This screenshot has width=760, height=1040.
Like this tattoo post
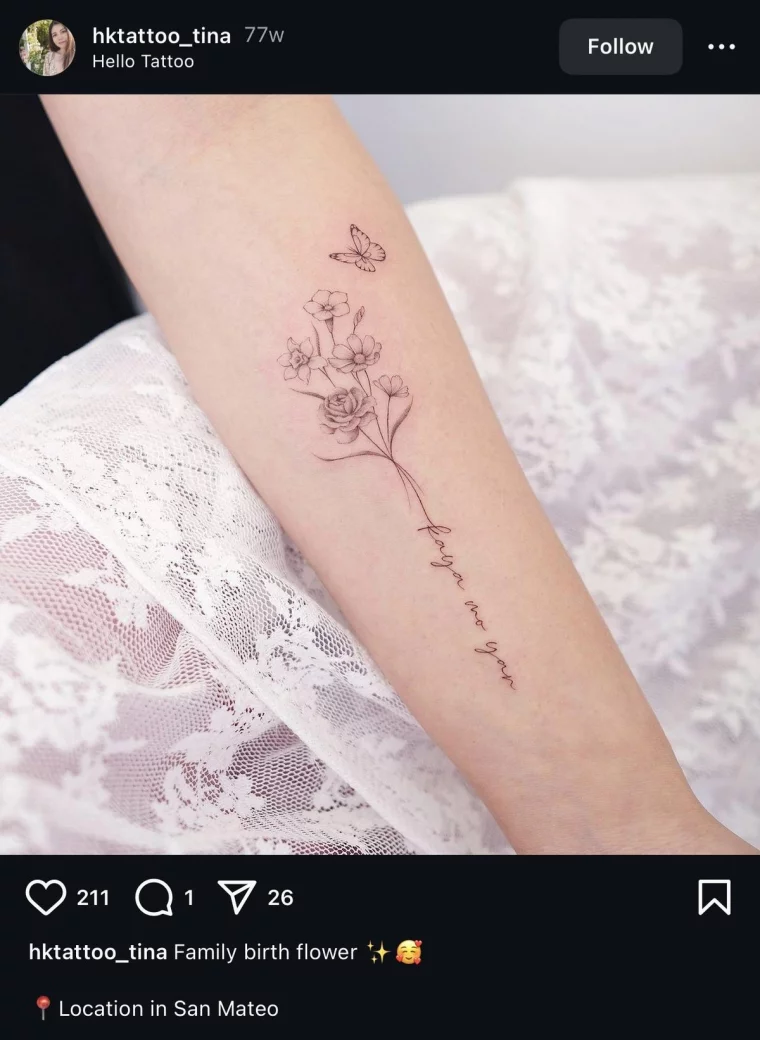(46, 897)
